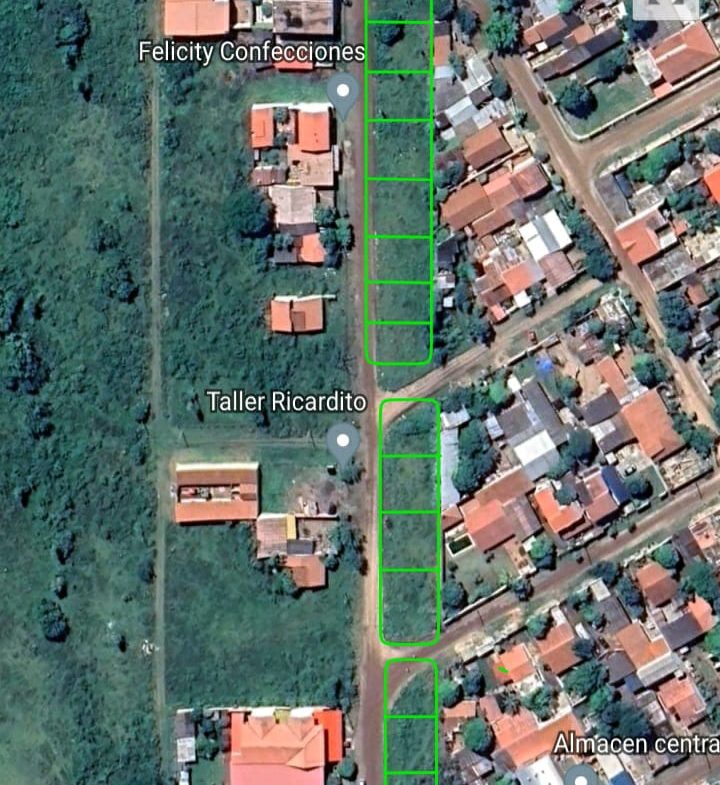Open the Almacen central place marker
The height and width of the screenshot is (785, 720).
581,775
